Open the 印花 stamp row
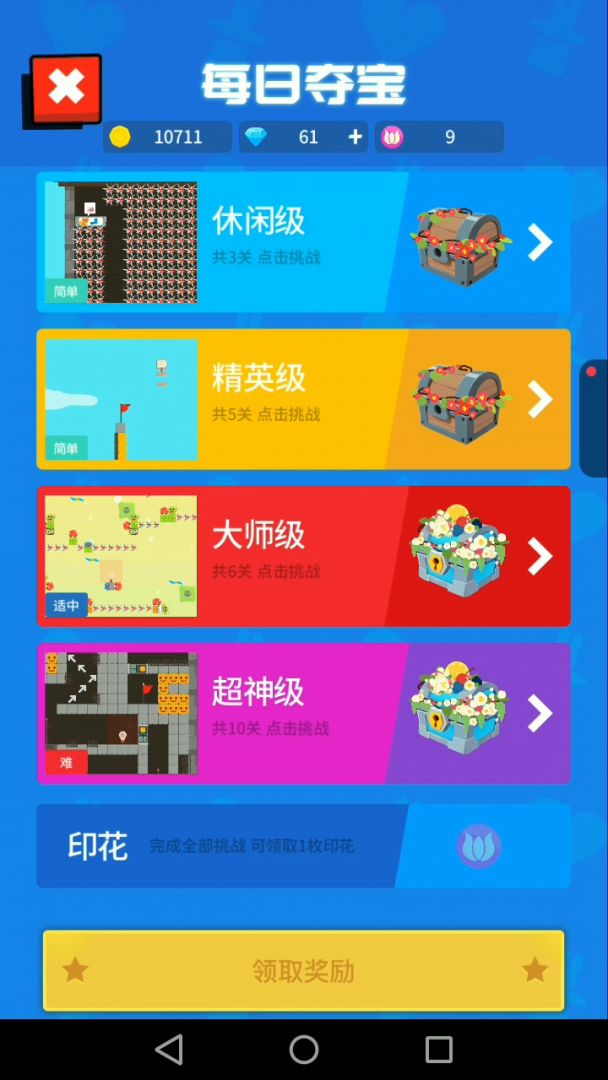608x1080 pixels. tap(303, 846)
